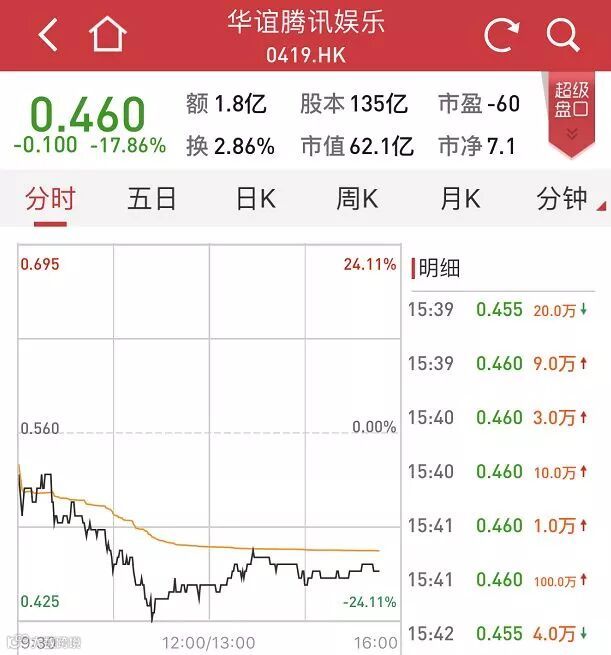This screenshot has width=611, height=655.
Task: Expand the 超级盘口 panel
Action: click(x=572, y=112)
